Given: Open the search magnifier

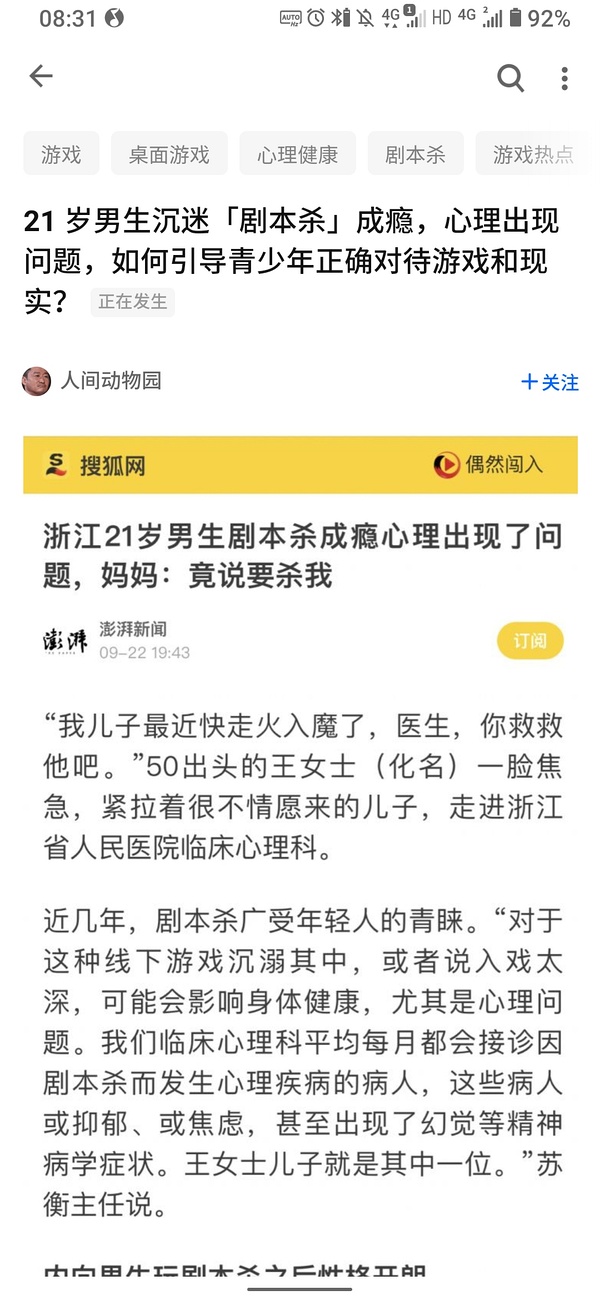Looking at the screenshot, I should coord(510,78).
